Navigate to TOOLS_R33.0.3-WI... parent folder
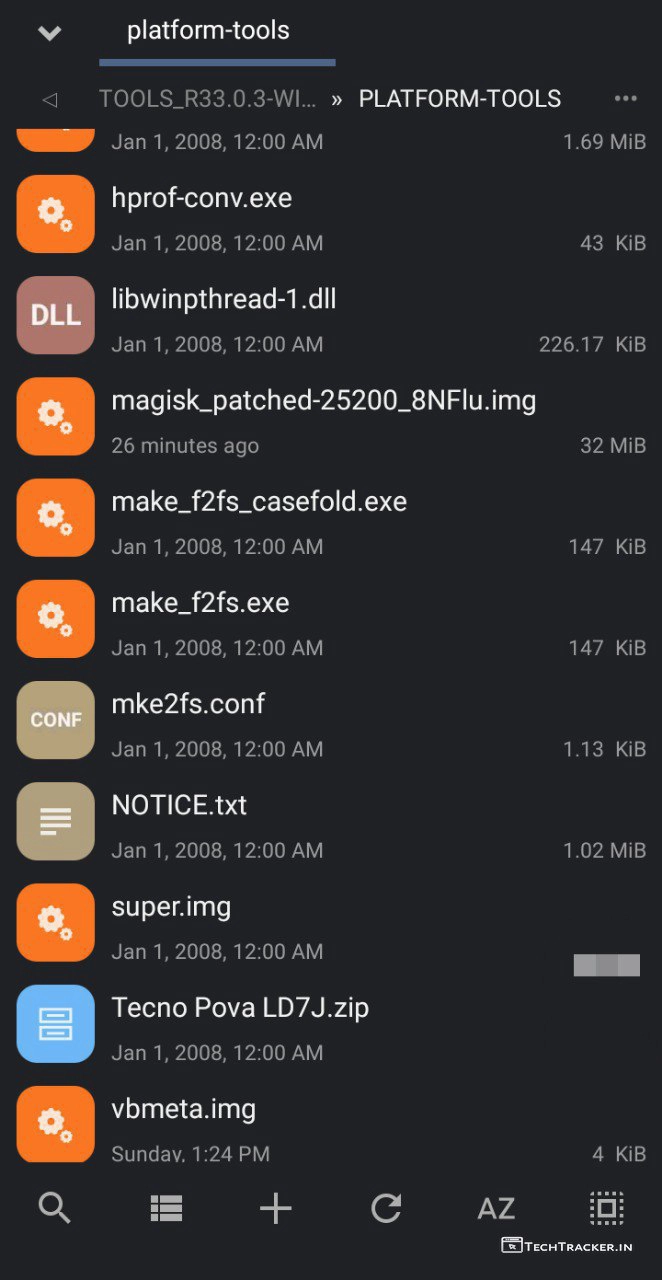Image resolution: width=662 pixels, height=1280 pixels. [207, 99]
